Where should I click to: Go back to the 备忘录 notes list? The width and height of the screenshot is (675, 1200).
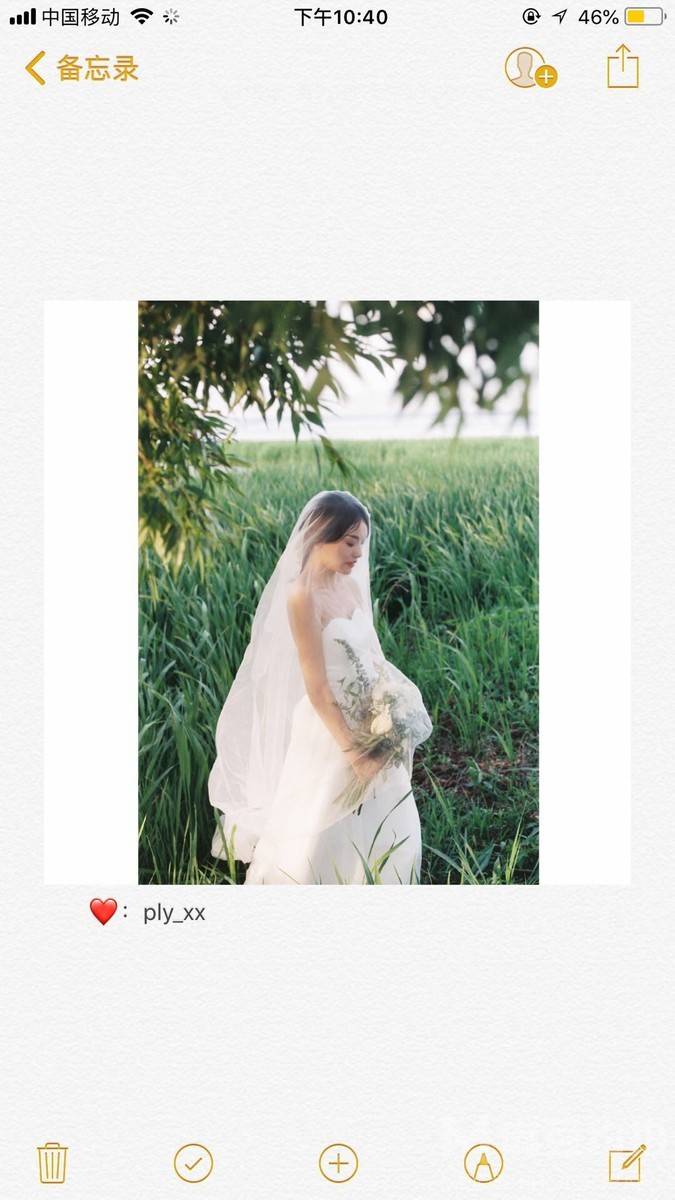[x=82, y=68]
